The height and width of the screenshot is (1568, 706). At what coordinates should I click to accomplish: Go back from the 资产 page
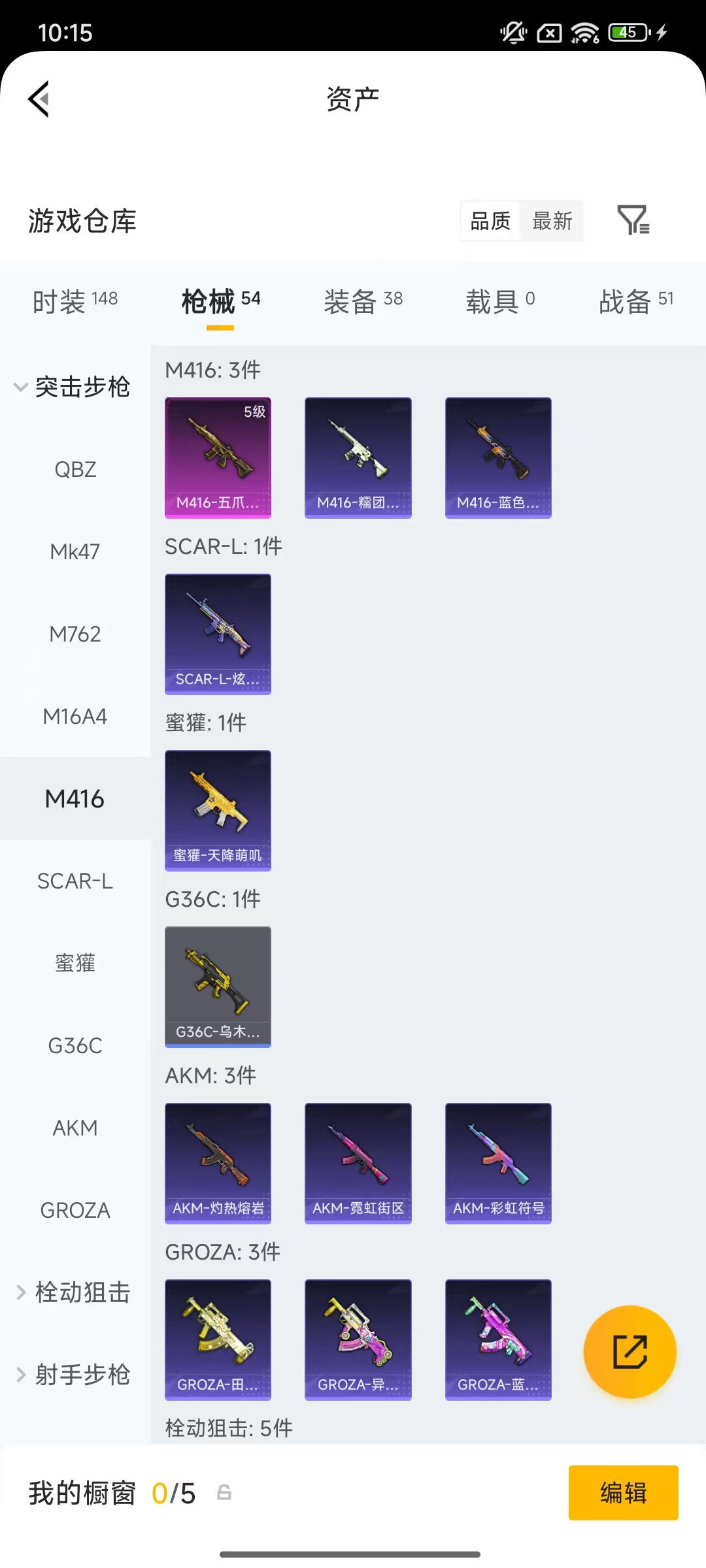[x=39, y=99]
